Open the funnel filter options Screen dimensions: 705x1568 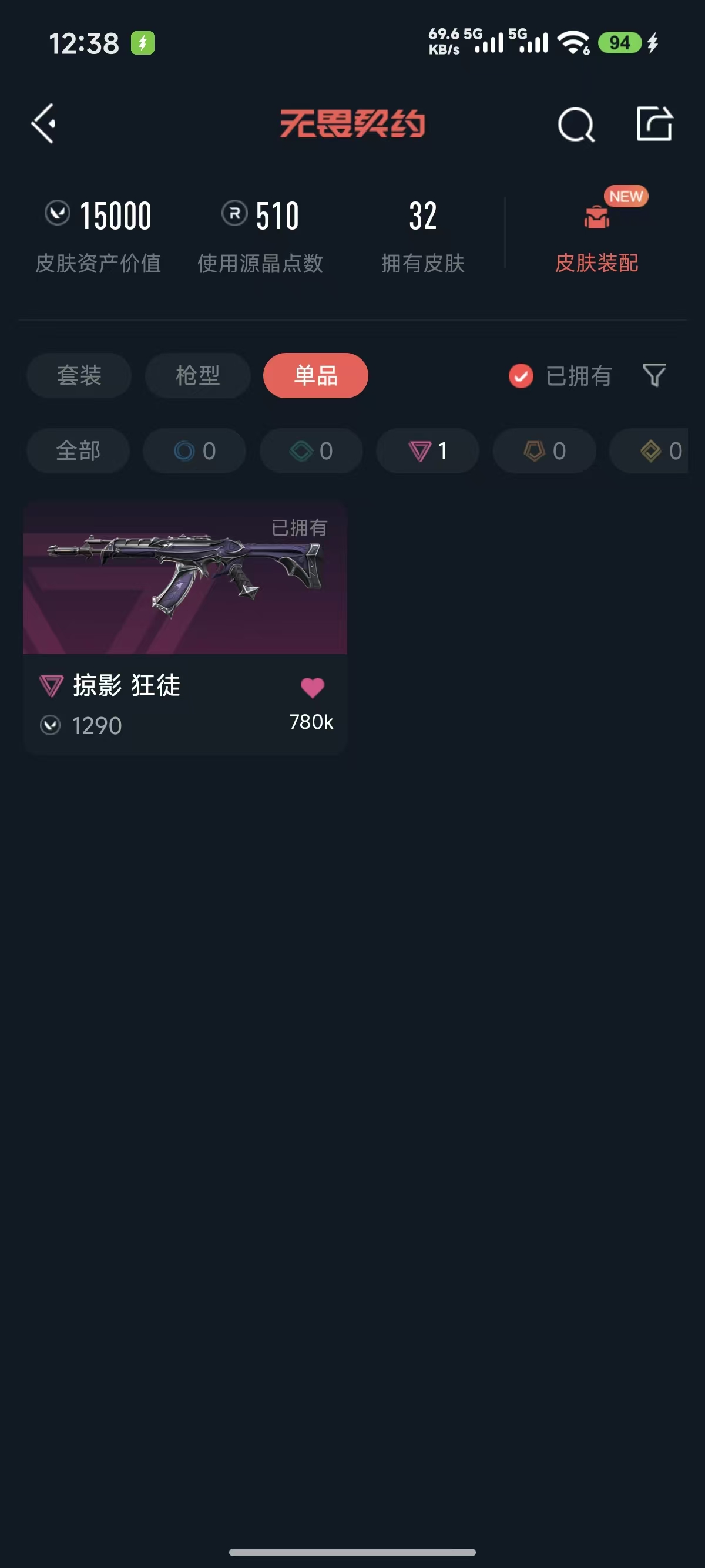(x=654, y=376)
